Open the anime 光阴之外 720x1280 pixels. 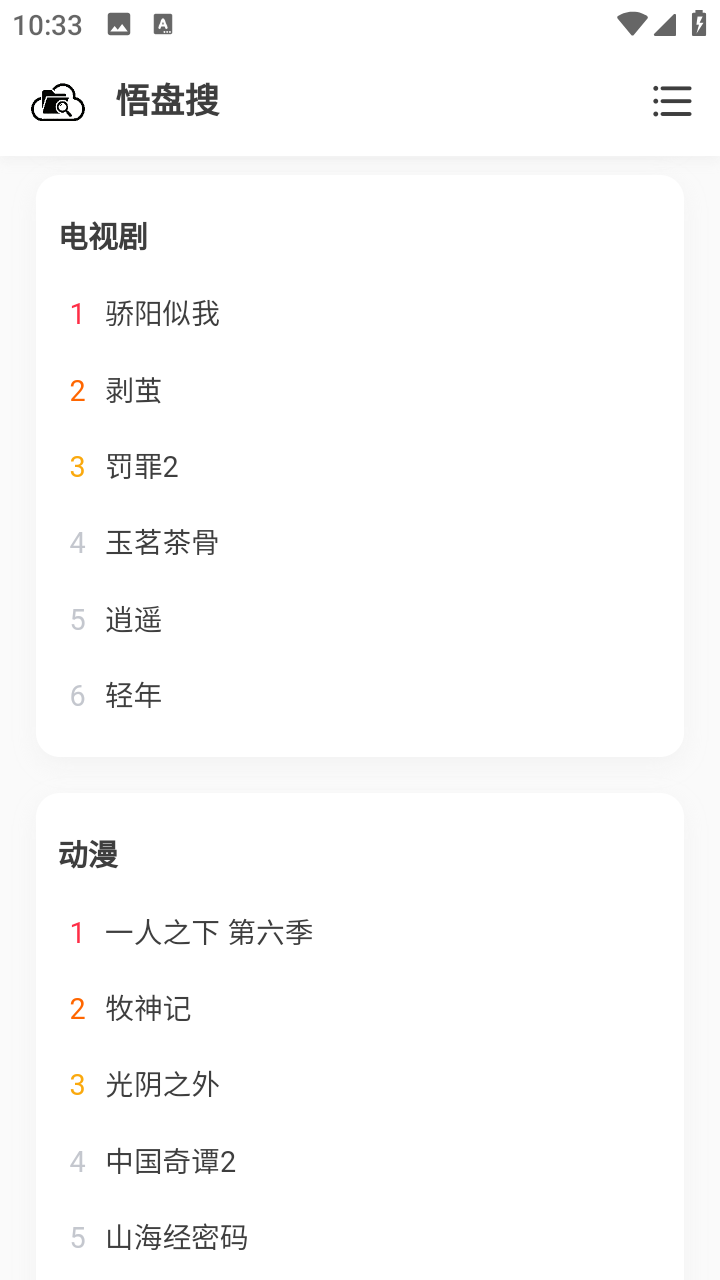click(x=162, y=1084)
